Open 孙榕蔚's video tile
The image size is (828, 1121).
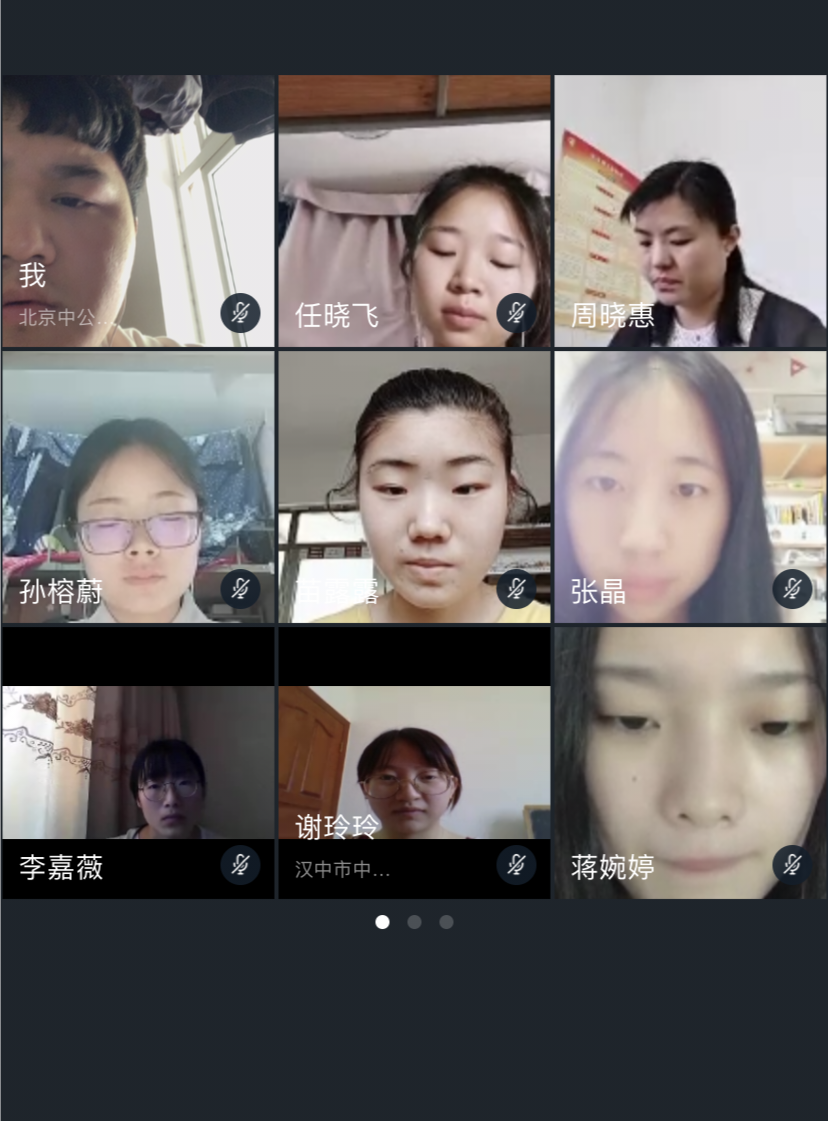click(138, 487)
